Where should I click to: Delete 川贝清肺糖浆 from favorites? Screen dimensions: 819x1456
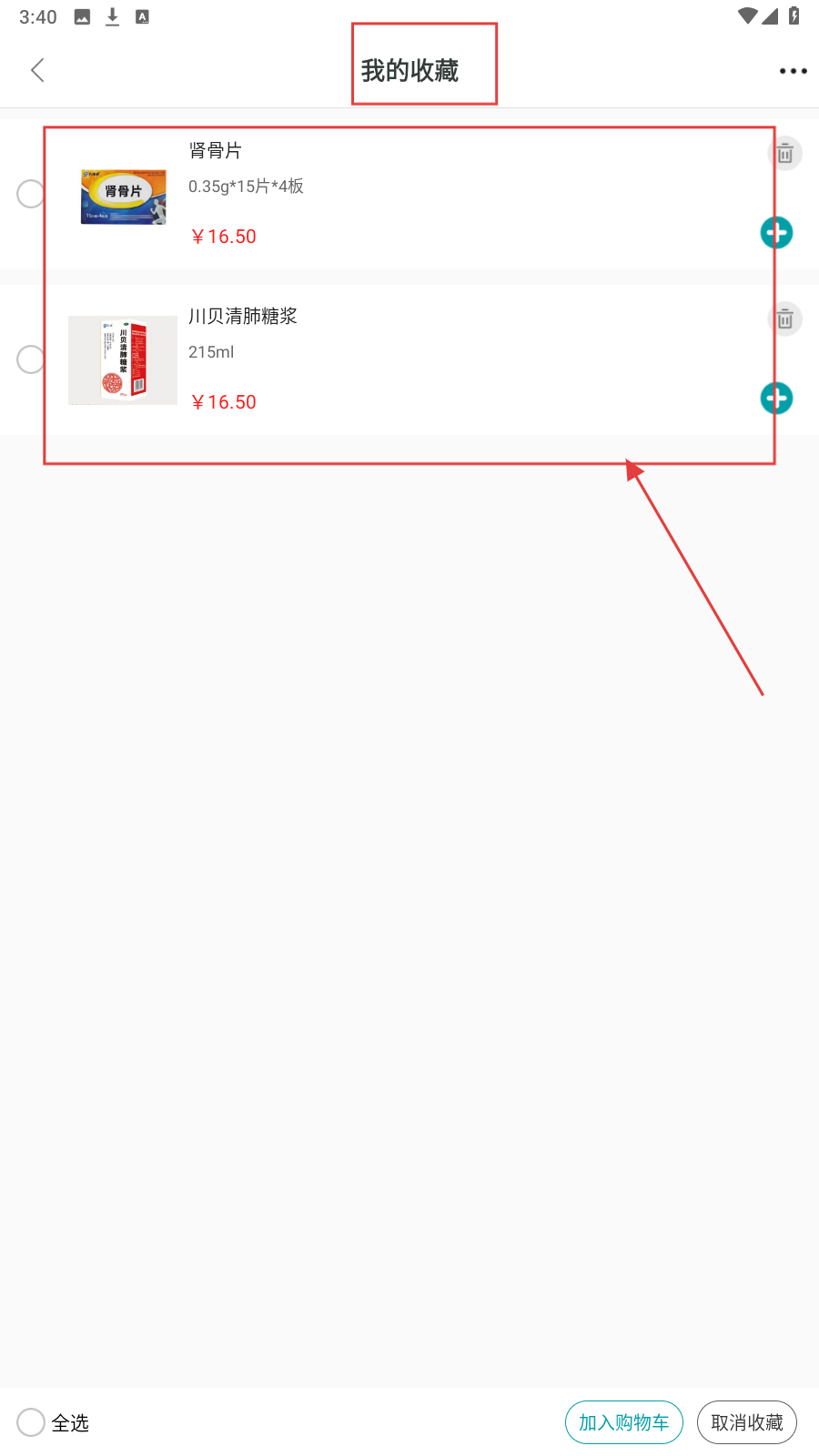click(x=784, y=319)
